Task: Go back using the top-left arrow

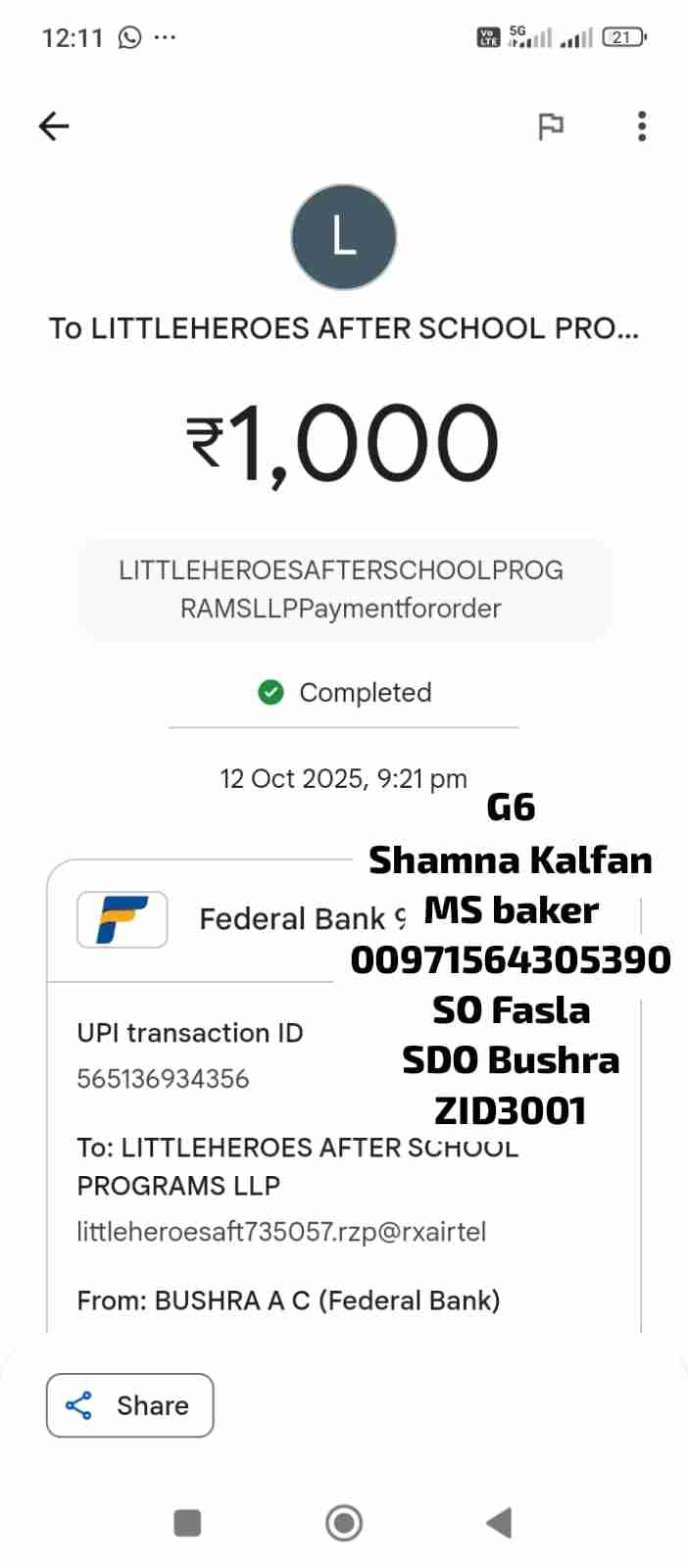Action: tap(54, 126)
